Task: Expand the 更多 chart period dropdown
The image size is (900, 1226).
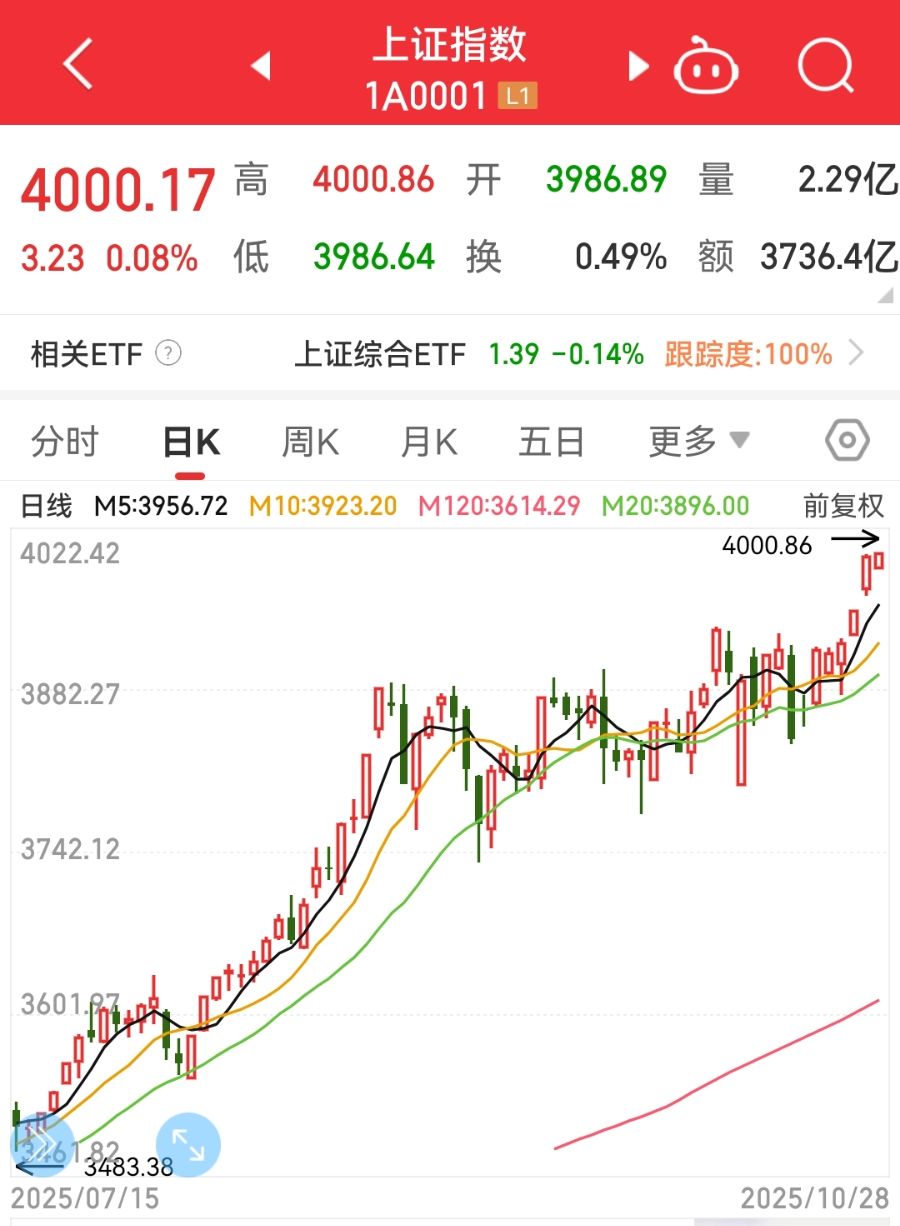Action: pos(698,441)
